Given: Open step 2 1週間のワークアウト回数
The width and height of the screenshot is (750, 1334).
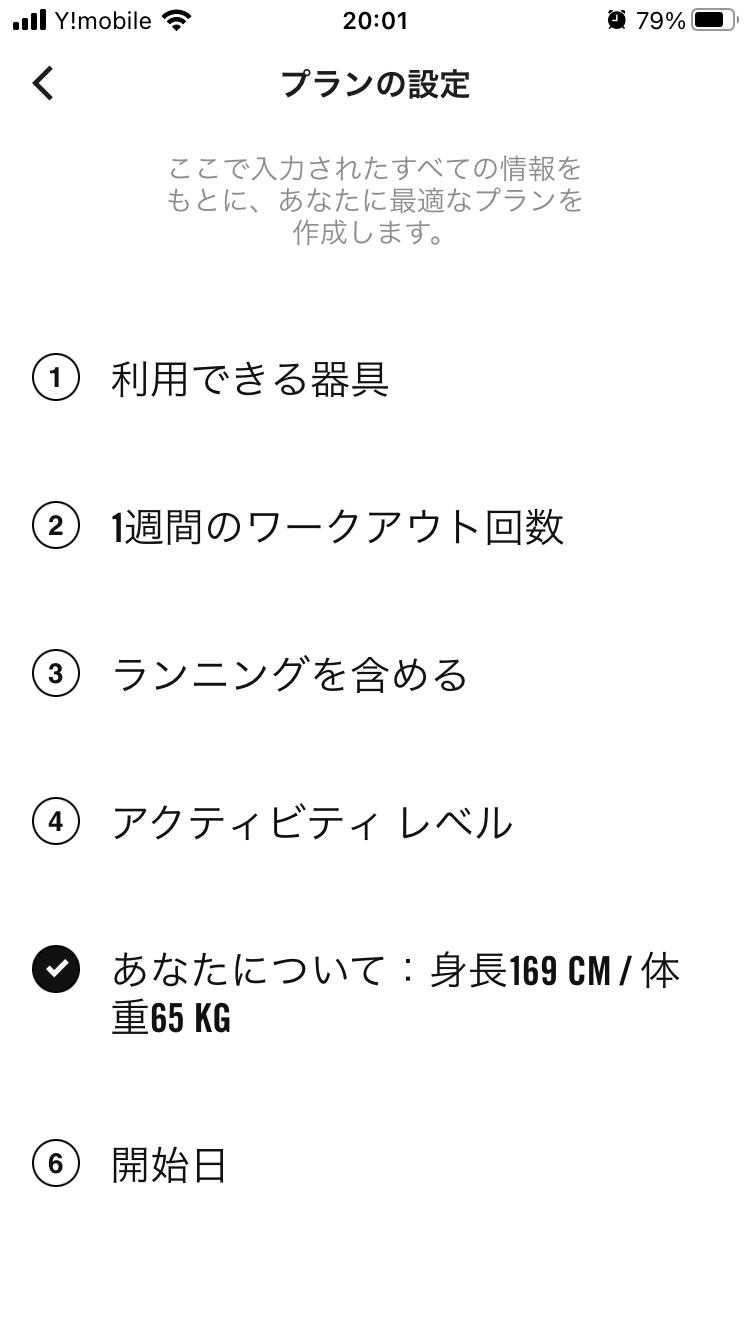Looking at the screenshot, I should (x=375, y=526).
